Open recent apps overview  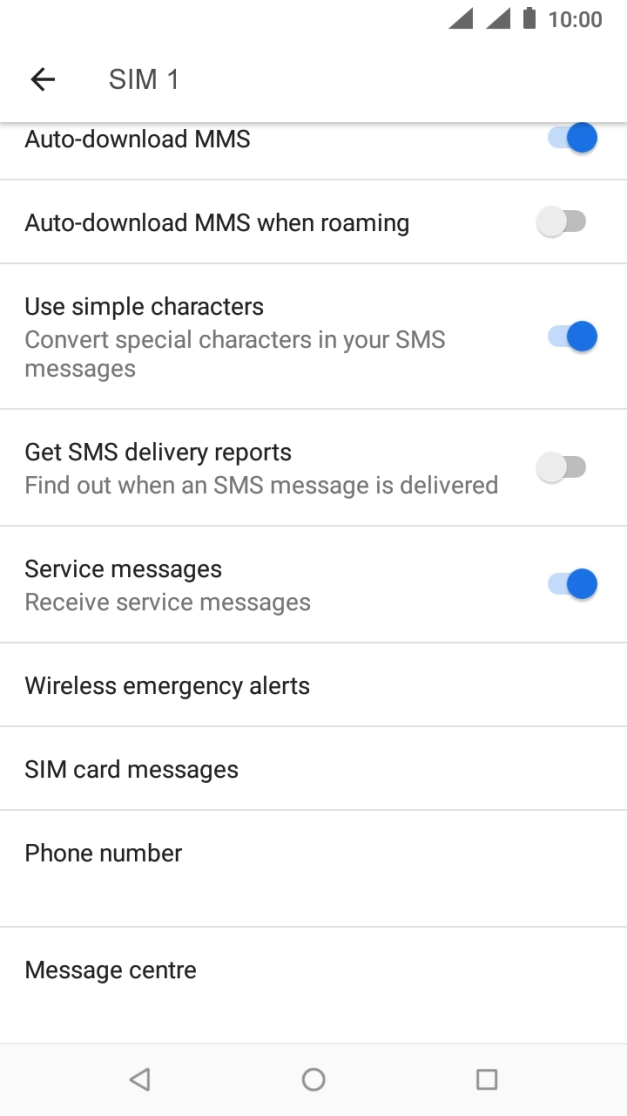click(x=486, y=1079)
